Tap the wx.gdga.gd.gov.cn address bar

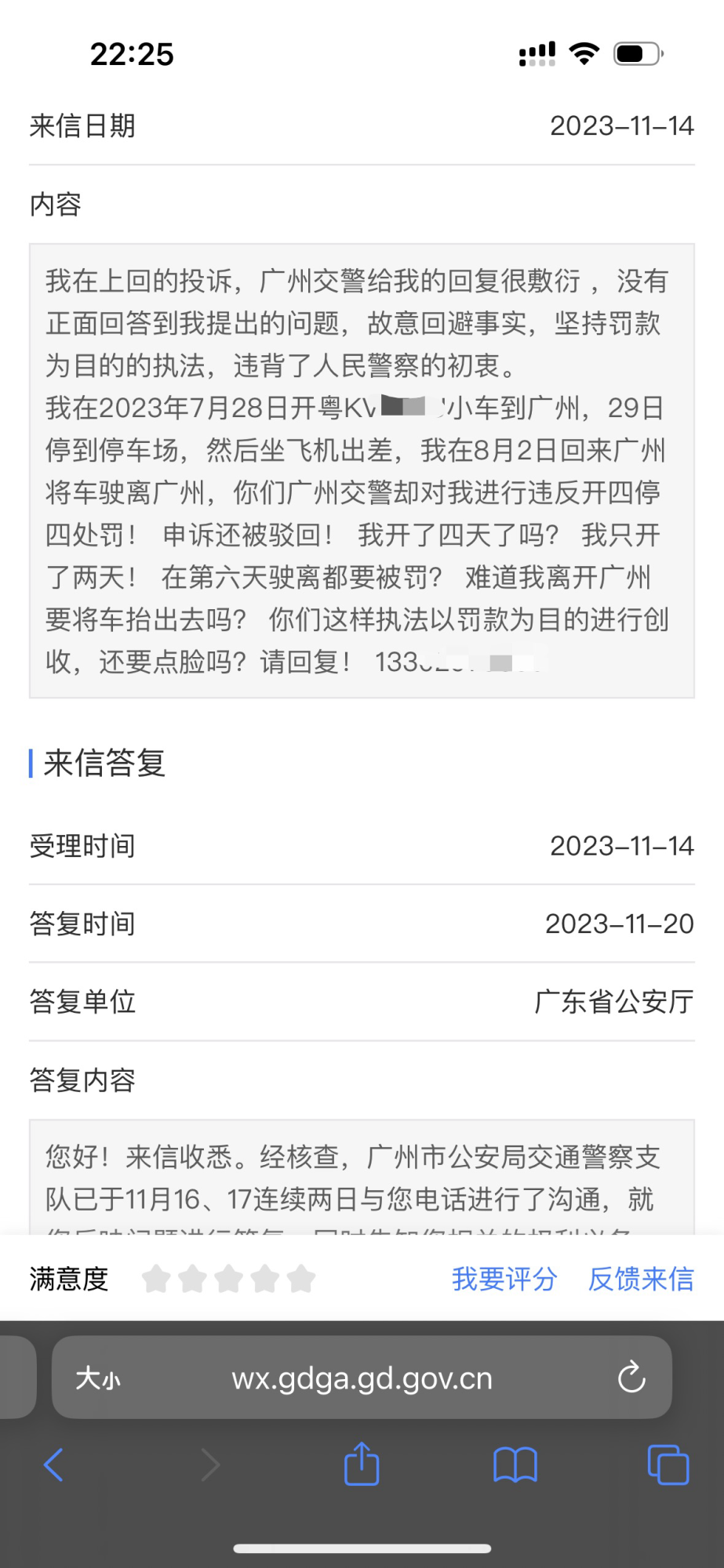[362, 1377]
